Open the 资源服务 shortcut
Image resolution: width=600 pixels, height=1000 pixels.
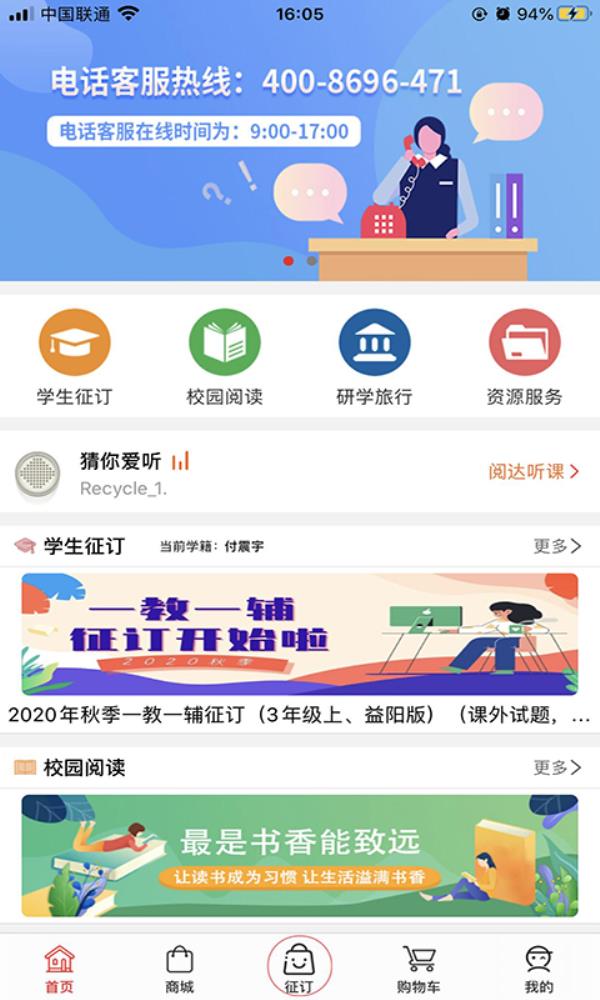(x=525, y=356)
